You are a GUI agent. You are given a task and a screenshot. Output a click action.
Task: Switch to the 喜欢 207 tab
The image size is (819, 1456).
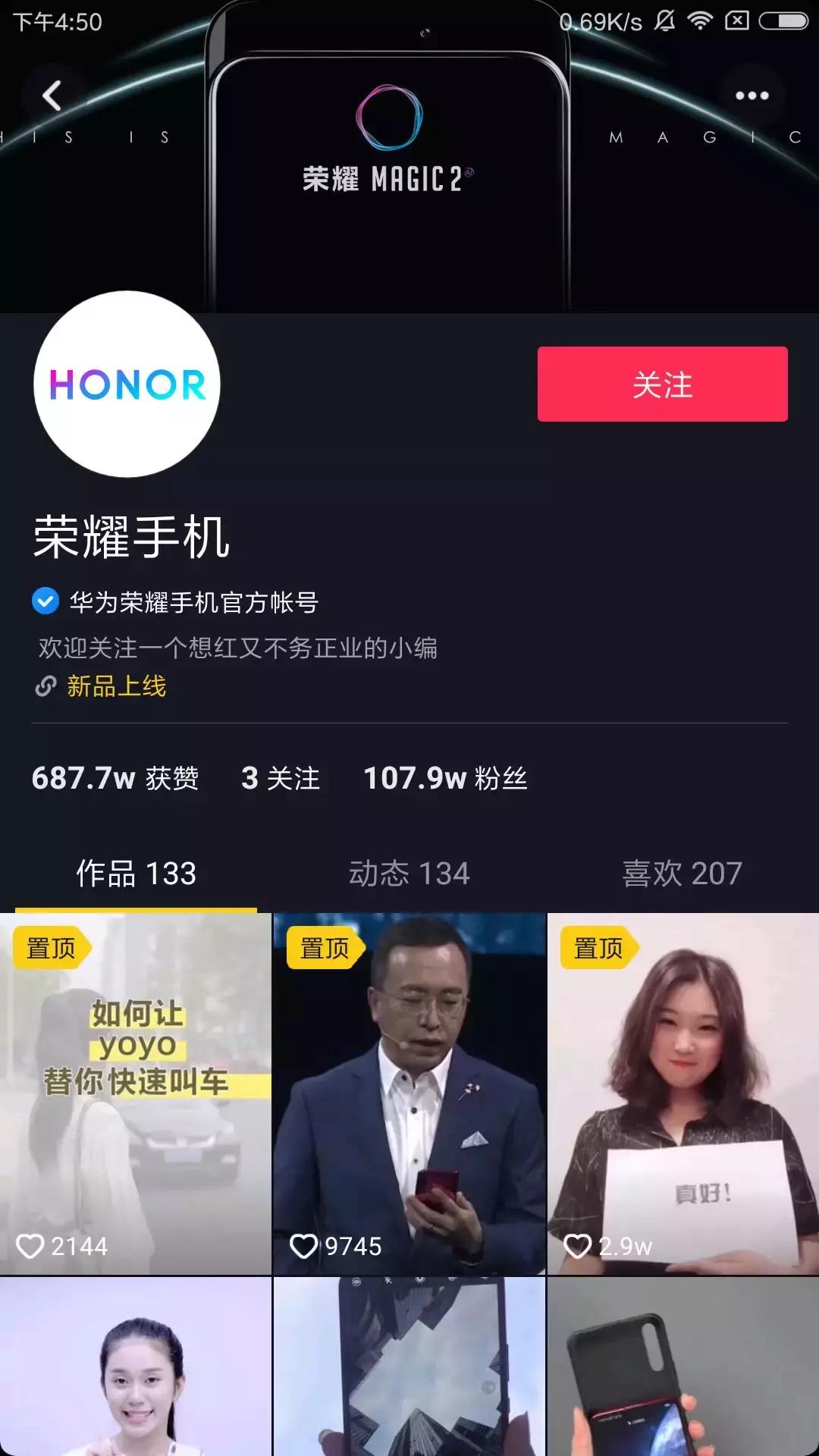coord(682,874)
